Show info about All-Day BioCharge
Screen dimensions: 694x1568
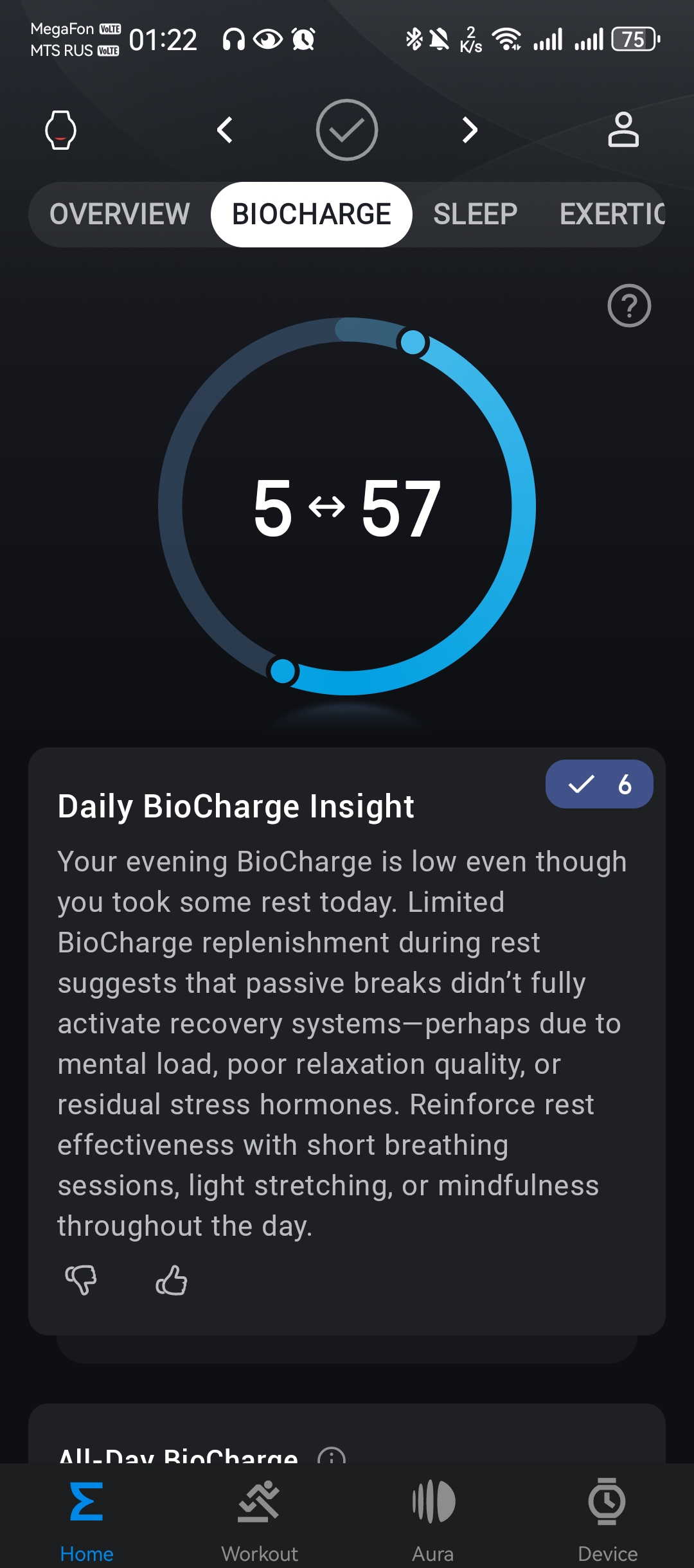(332, 1456)
